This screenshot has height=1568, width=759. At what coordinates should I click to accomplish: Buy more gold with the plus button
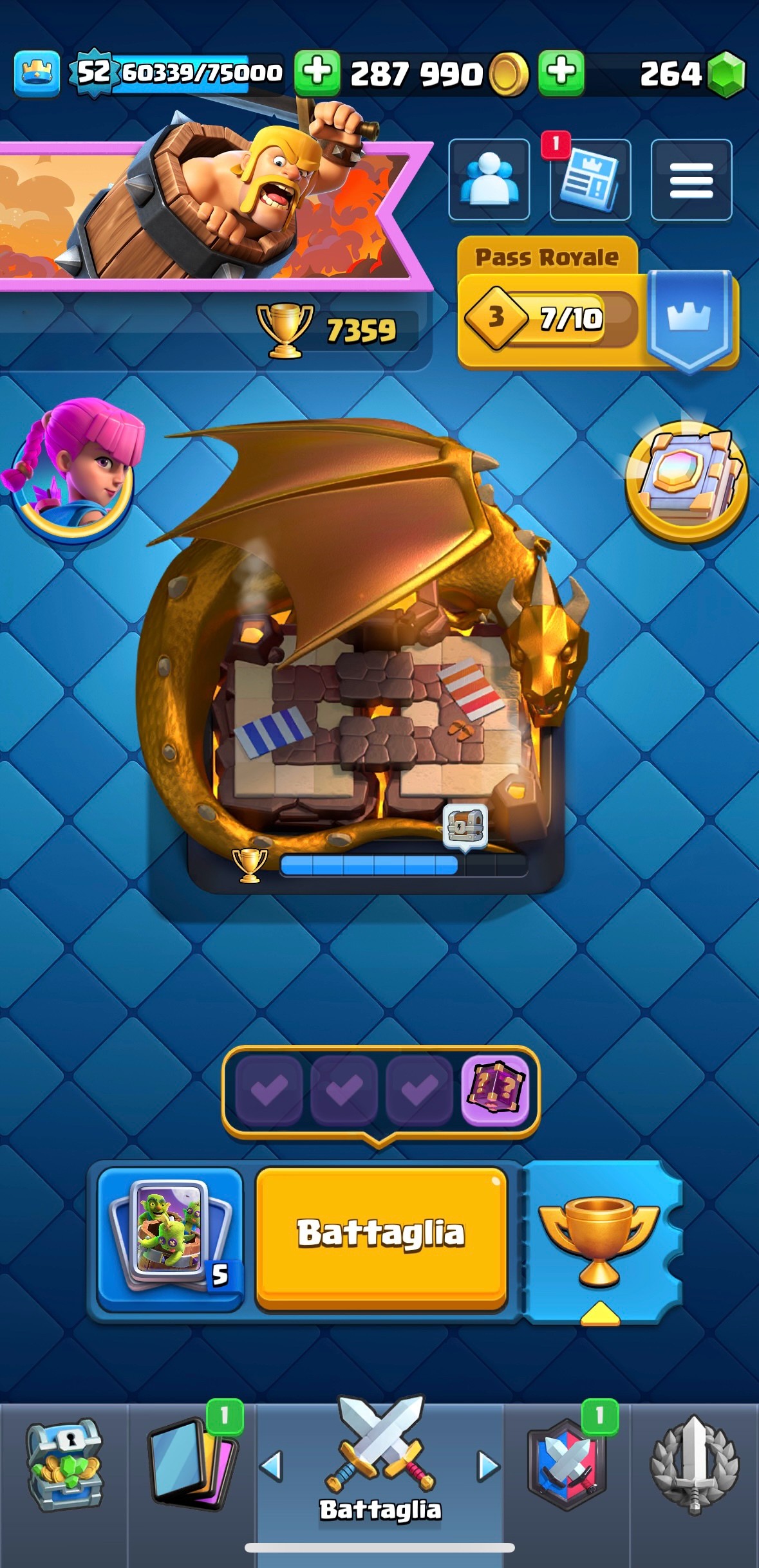317,73
